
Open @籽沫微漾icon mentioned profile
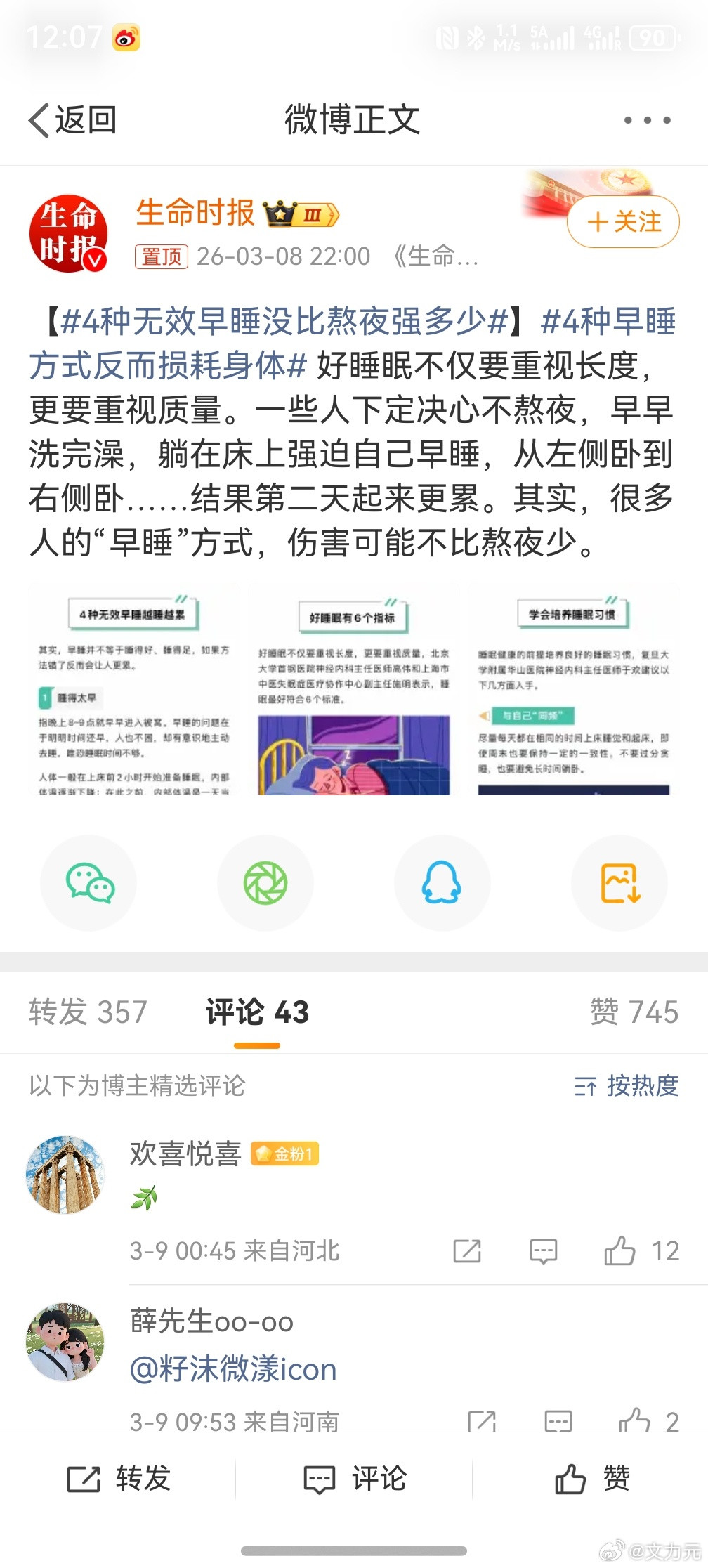[x=232, y=1368]
